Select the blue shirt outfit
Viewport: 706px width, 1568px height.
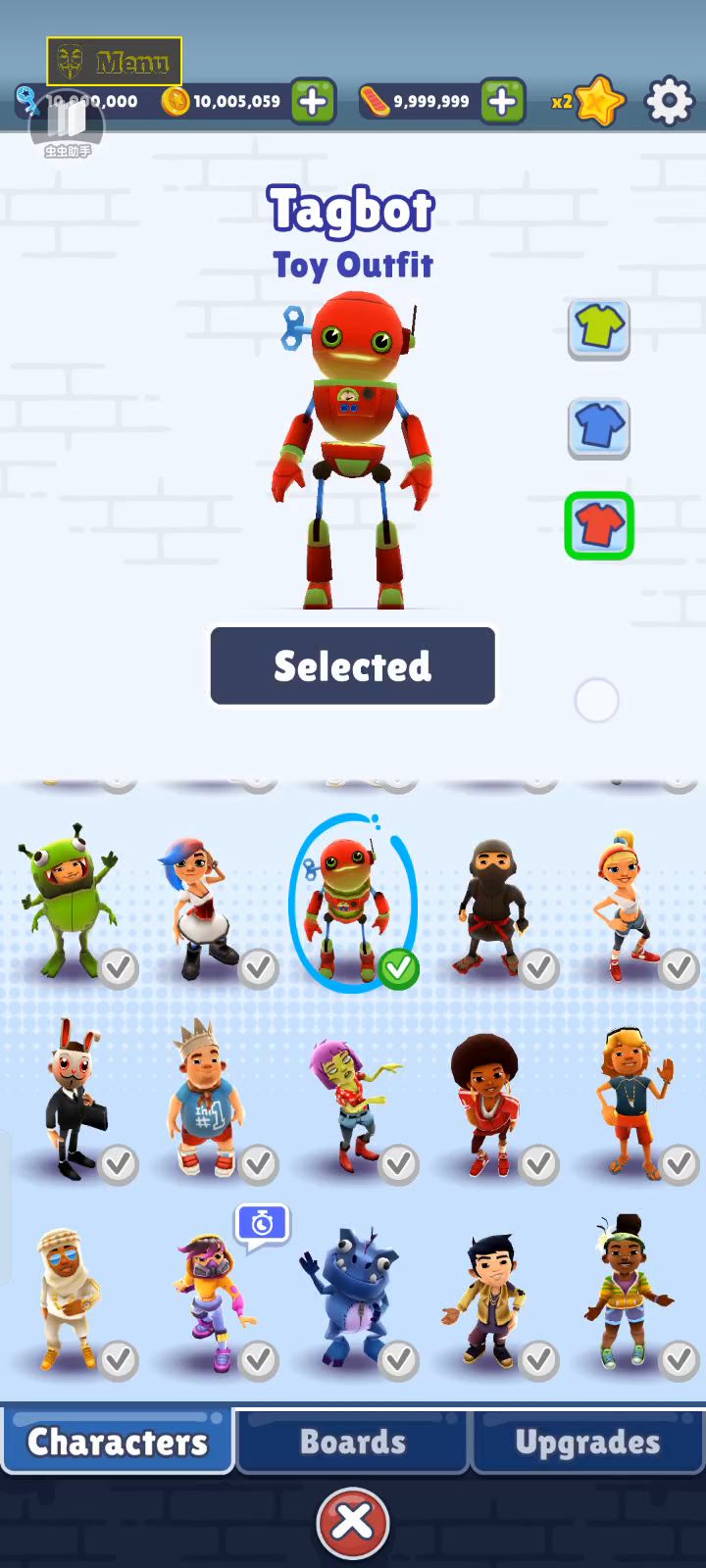[x=599, y=427]
